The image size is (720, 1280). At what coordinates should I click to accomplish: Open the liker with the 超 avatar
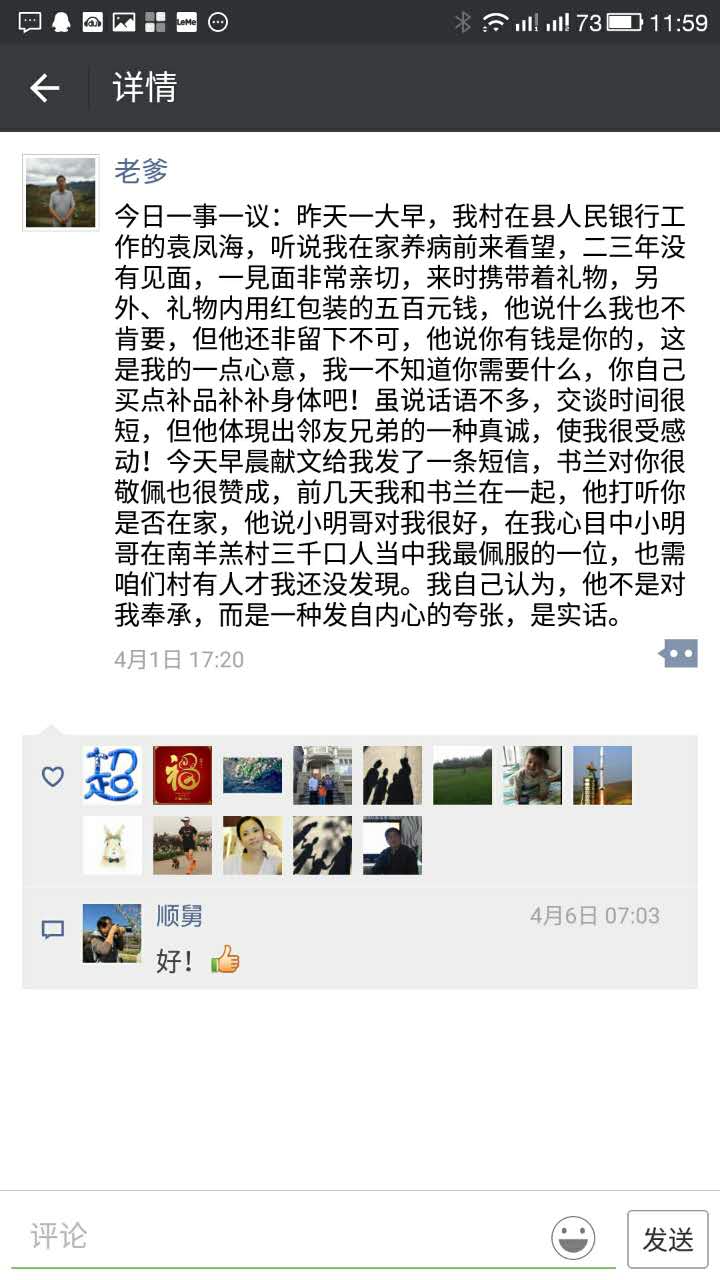112,775
